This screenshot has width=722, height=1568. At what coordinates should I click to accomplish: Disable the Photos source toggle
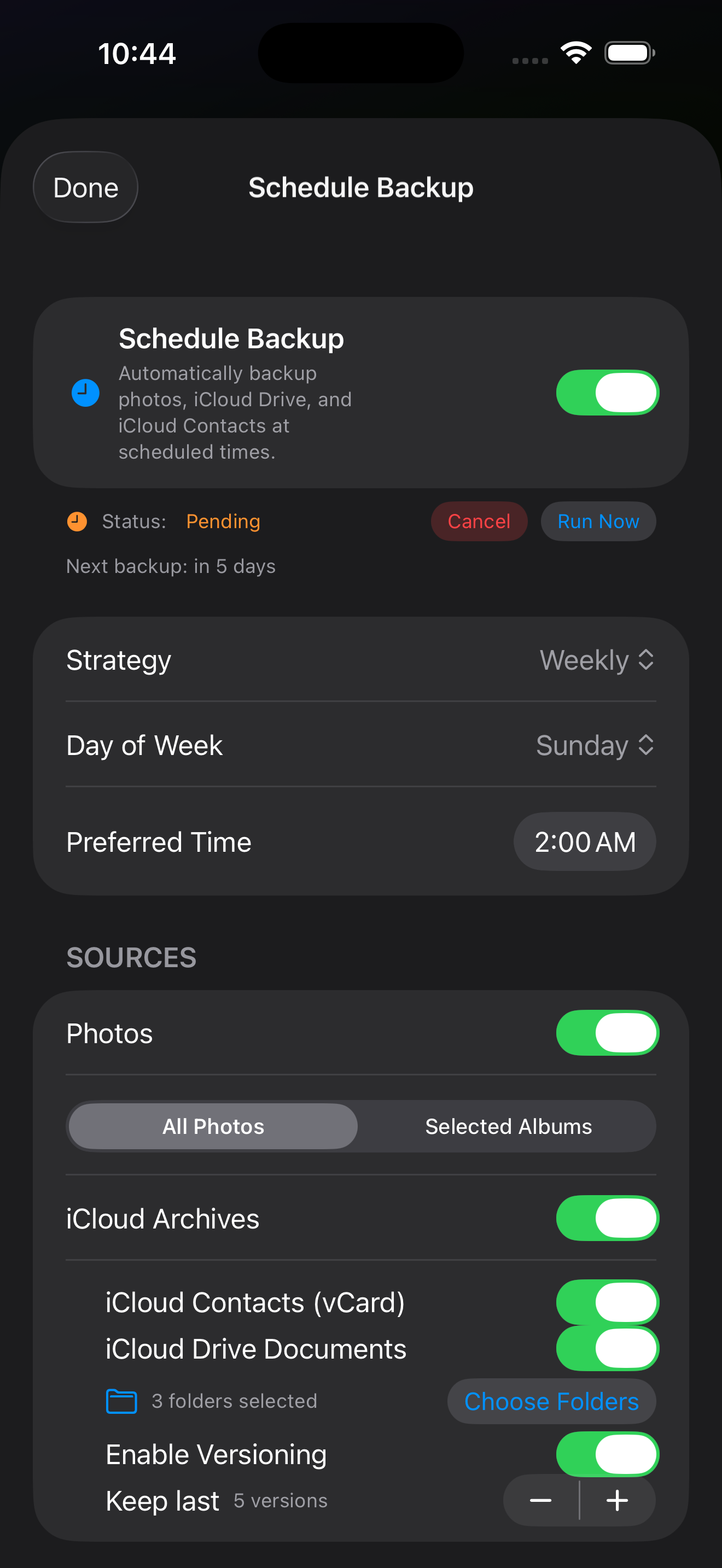click(607, 1033)
